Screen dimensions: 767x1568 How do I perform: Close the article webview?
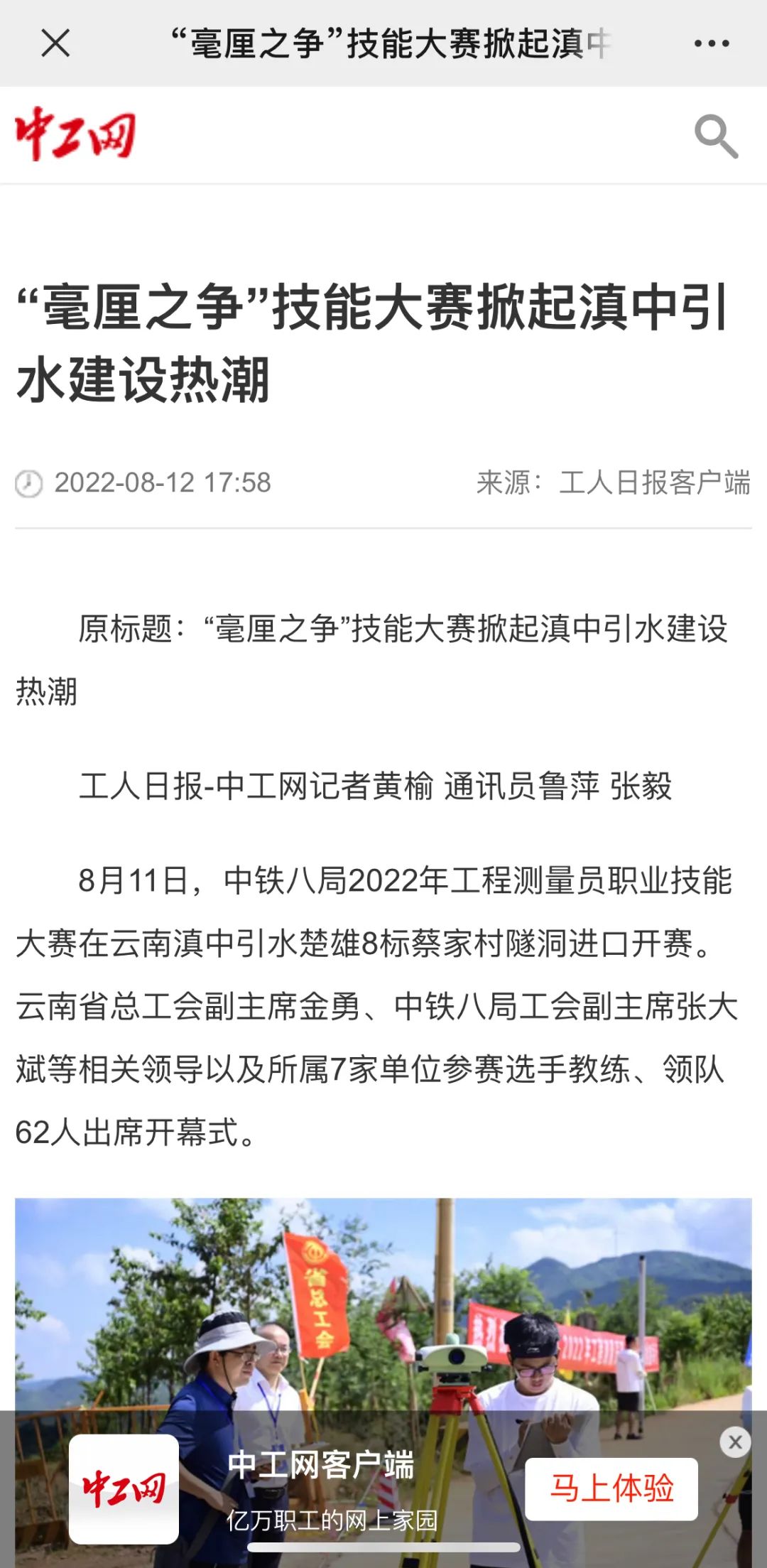pos(55,43)
